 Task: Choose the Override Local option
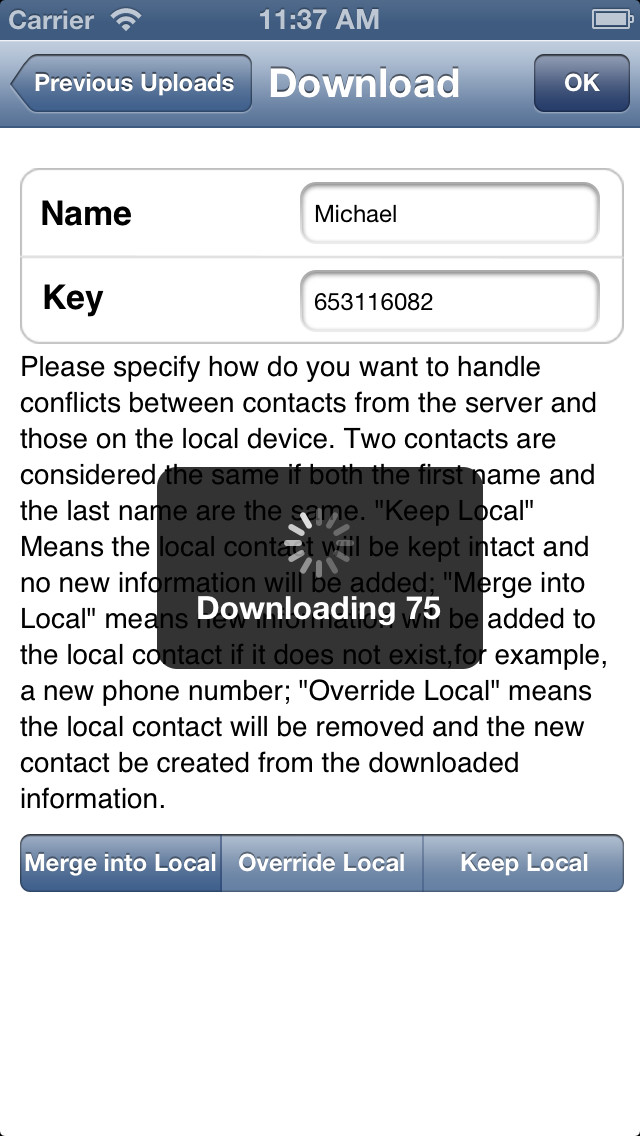pos(322,863)
